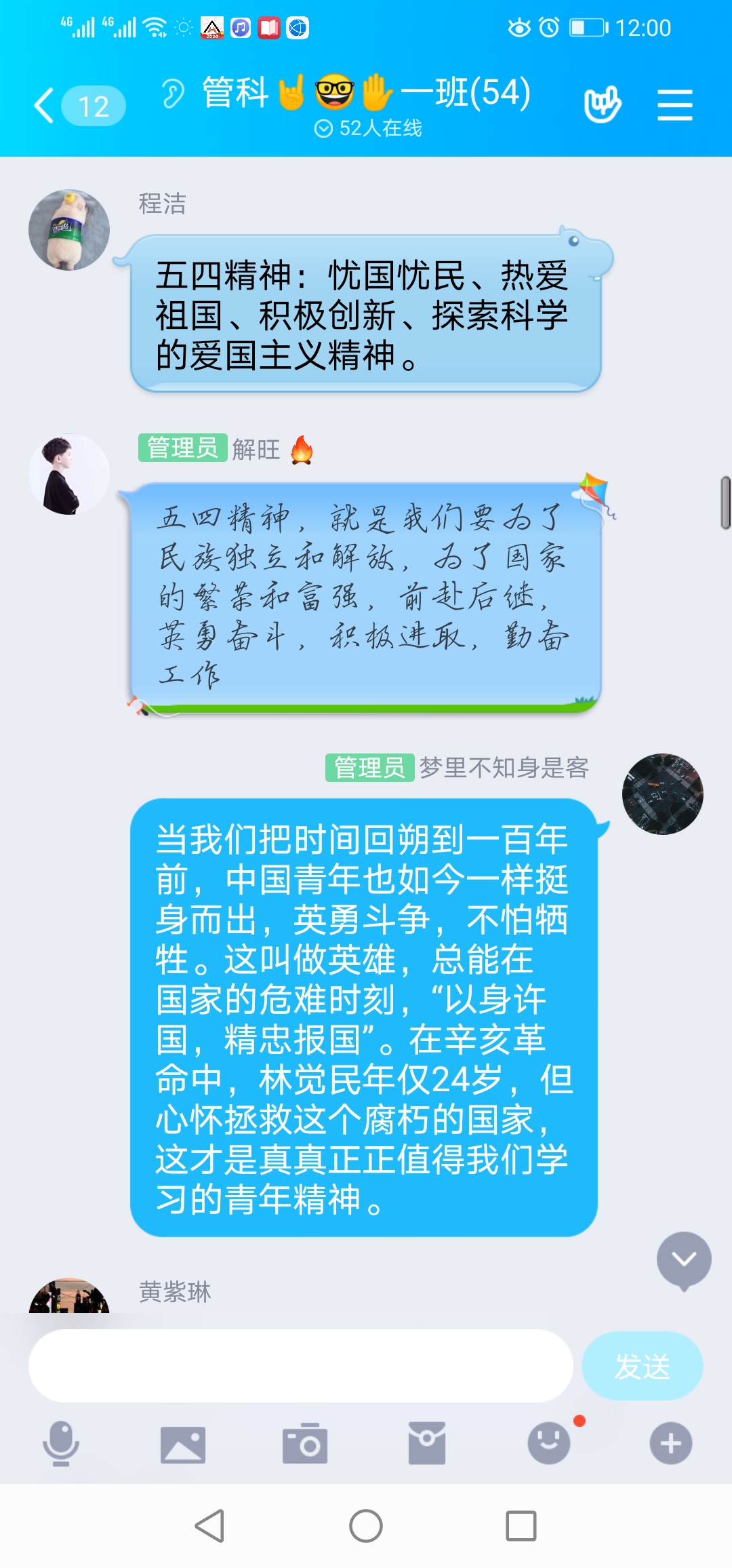Viewport: 732px width, 1568px height.
Task: Open the image gallery picker
Action: pyautogui.click(x=183, y=1443)
